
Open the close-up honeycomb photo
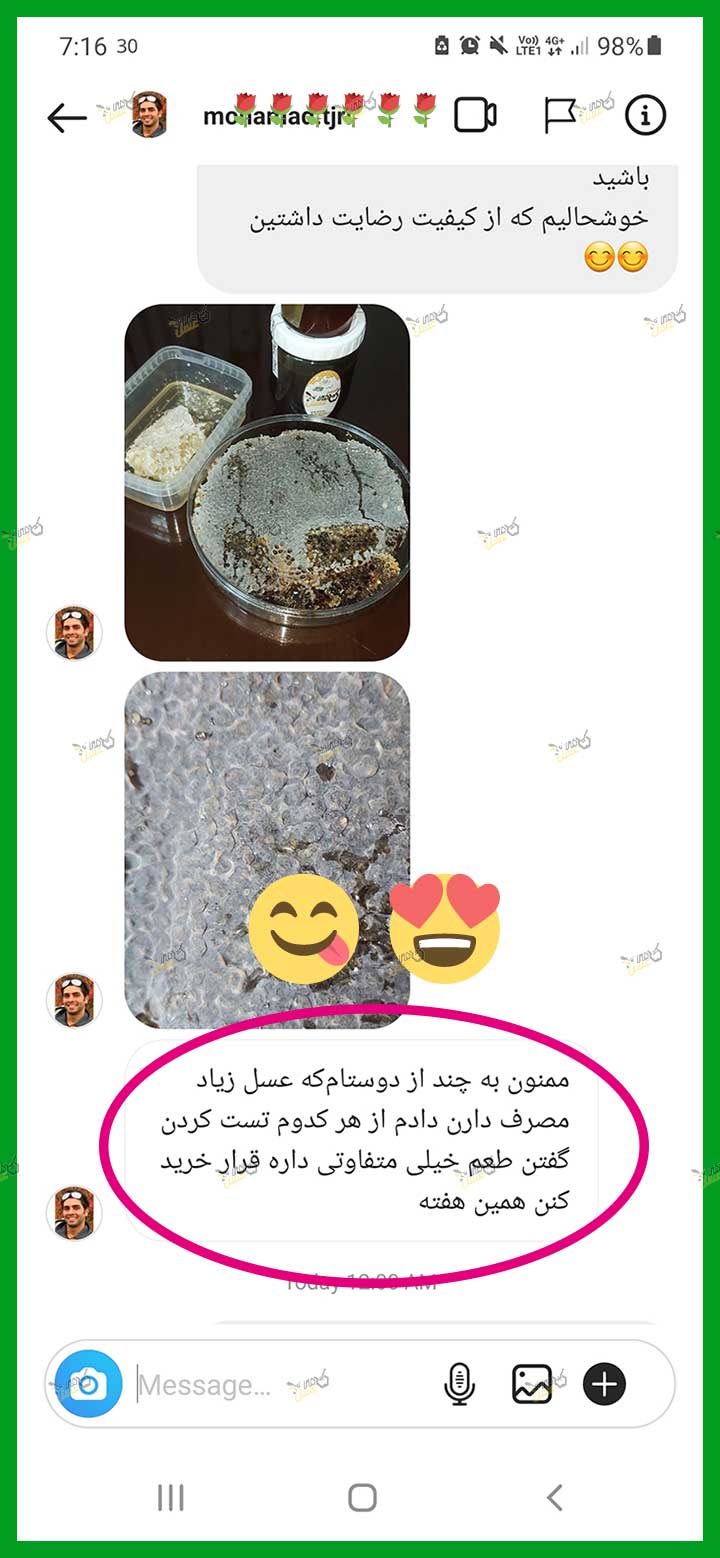[x=267, y=849]
